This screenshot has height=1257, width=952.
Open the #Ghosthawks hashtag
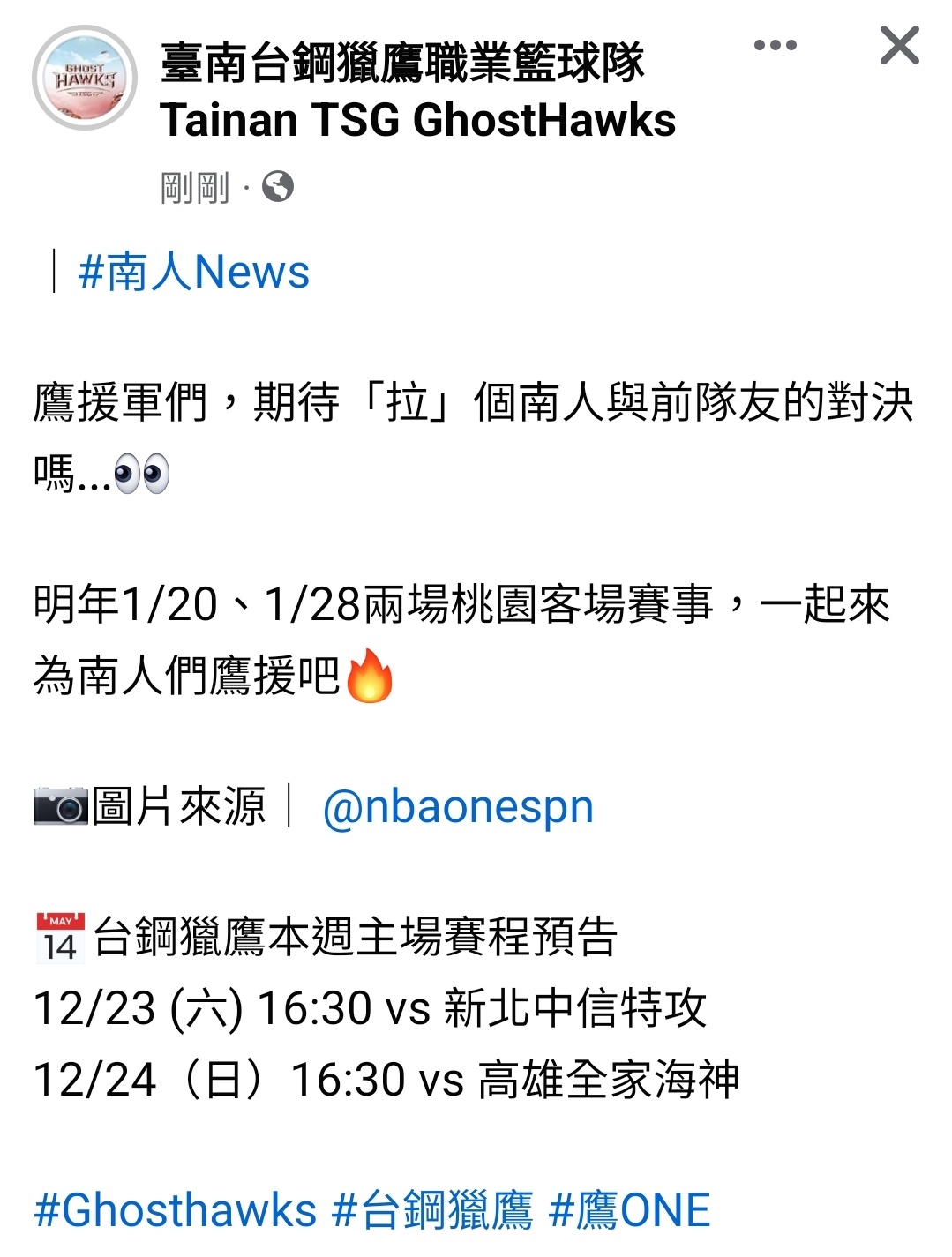[176, 1210]
